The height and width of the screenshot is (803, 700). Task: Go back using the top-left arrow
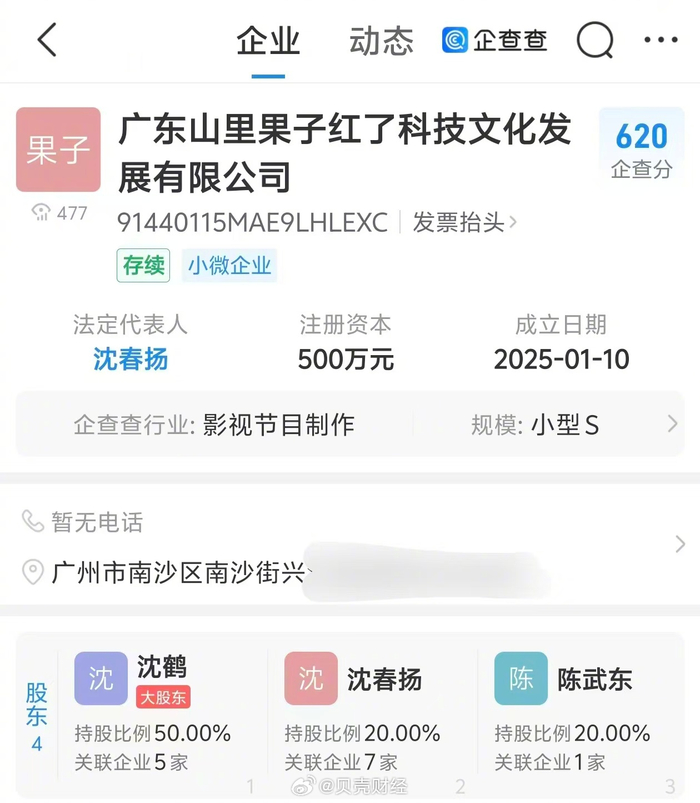(46, 41)
